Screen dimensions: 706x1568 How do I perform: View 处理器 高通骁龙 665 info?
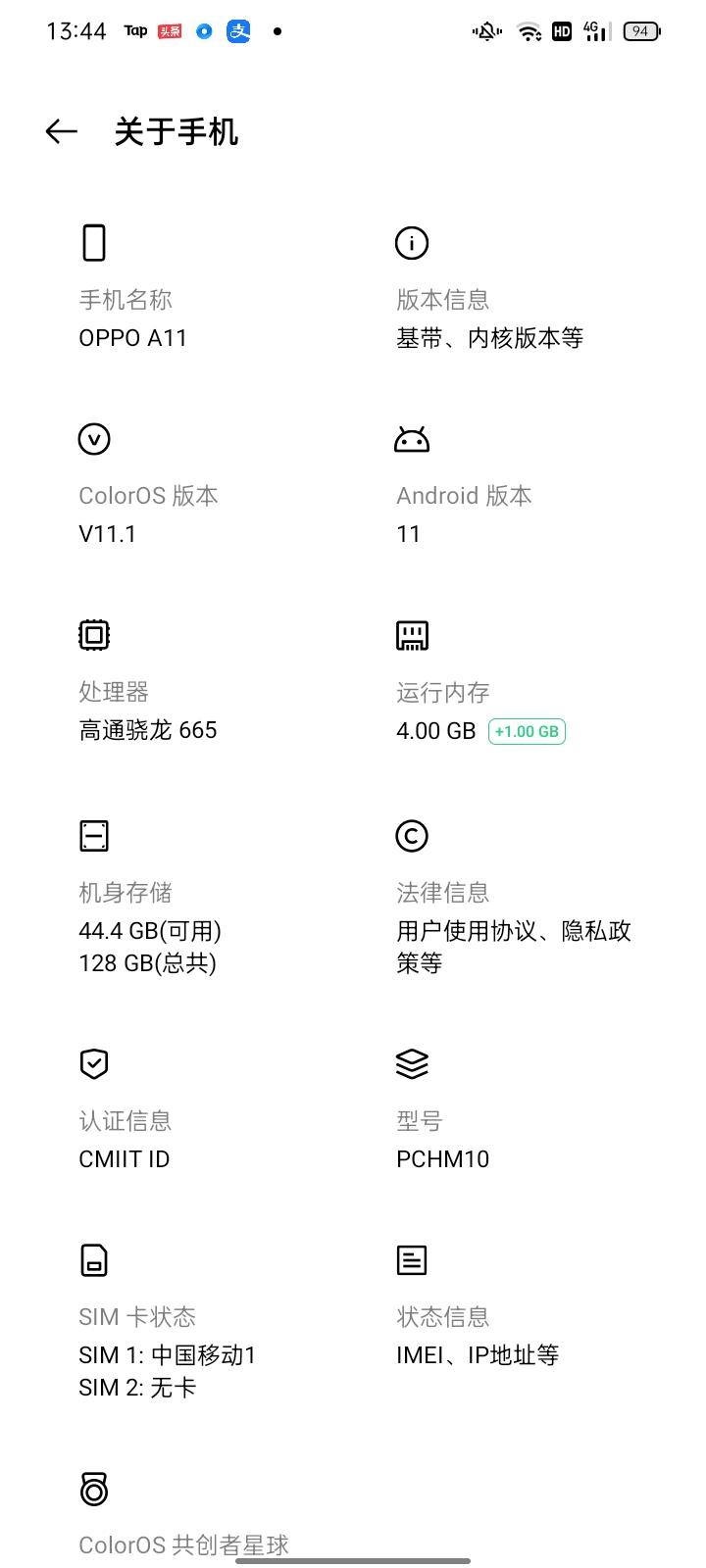click(x=147, y=710)
